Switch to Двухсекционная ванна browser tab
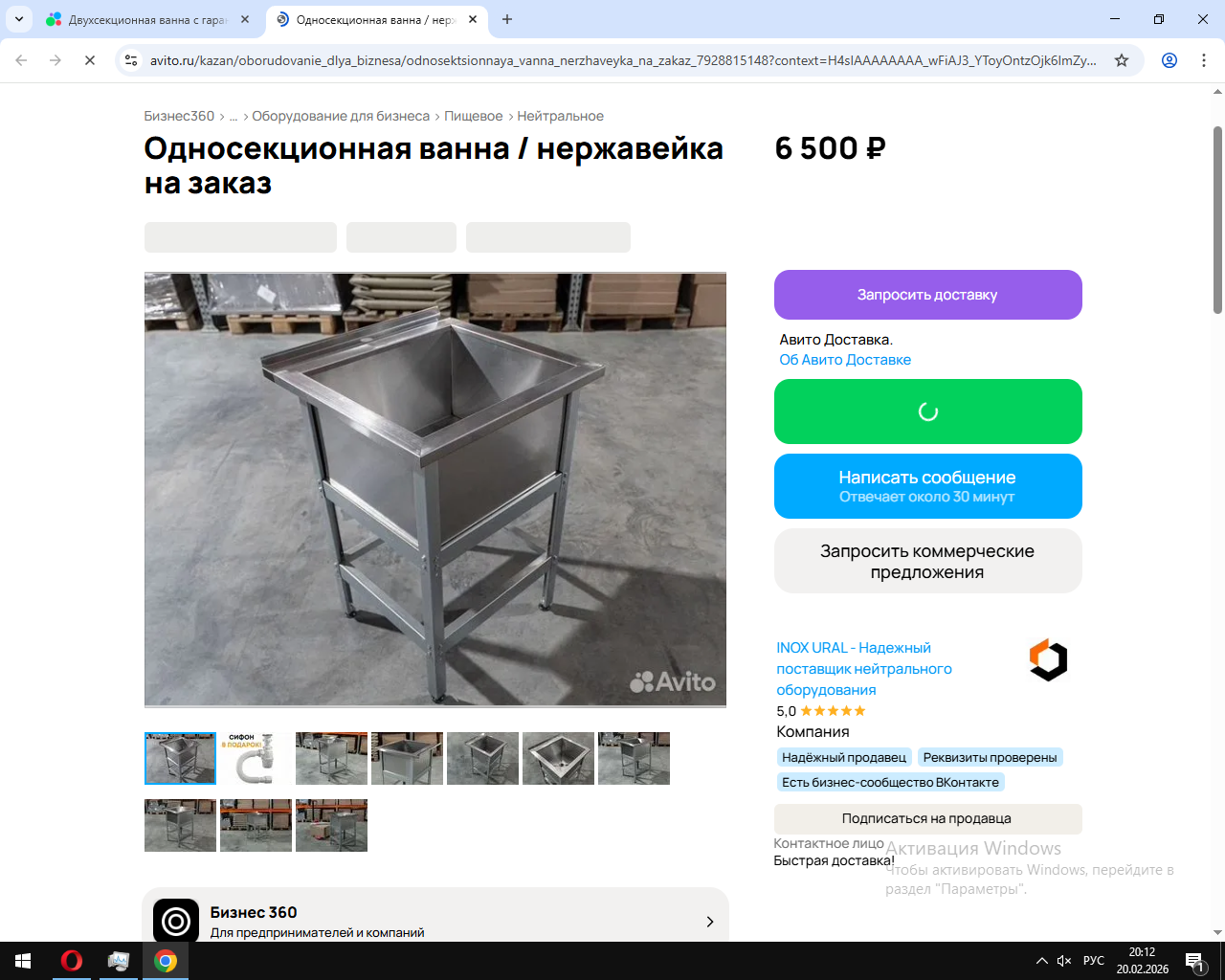This screenshot has height=980, width=1225. coord(144,19)
